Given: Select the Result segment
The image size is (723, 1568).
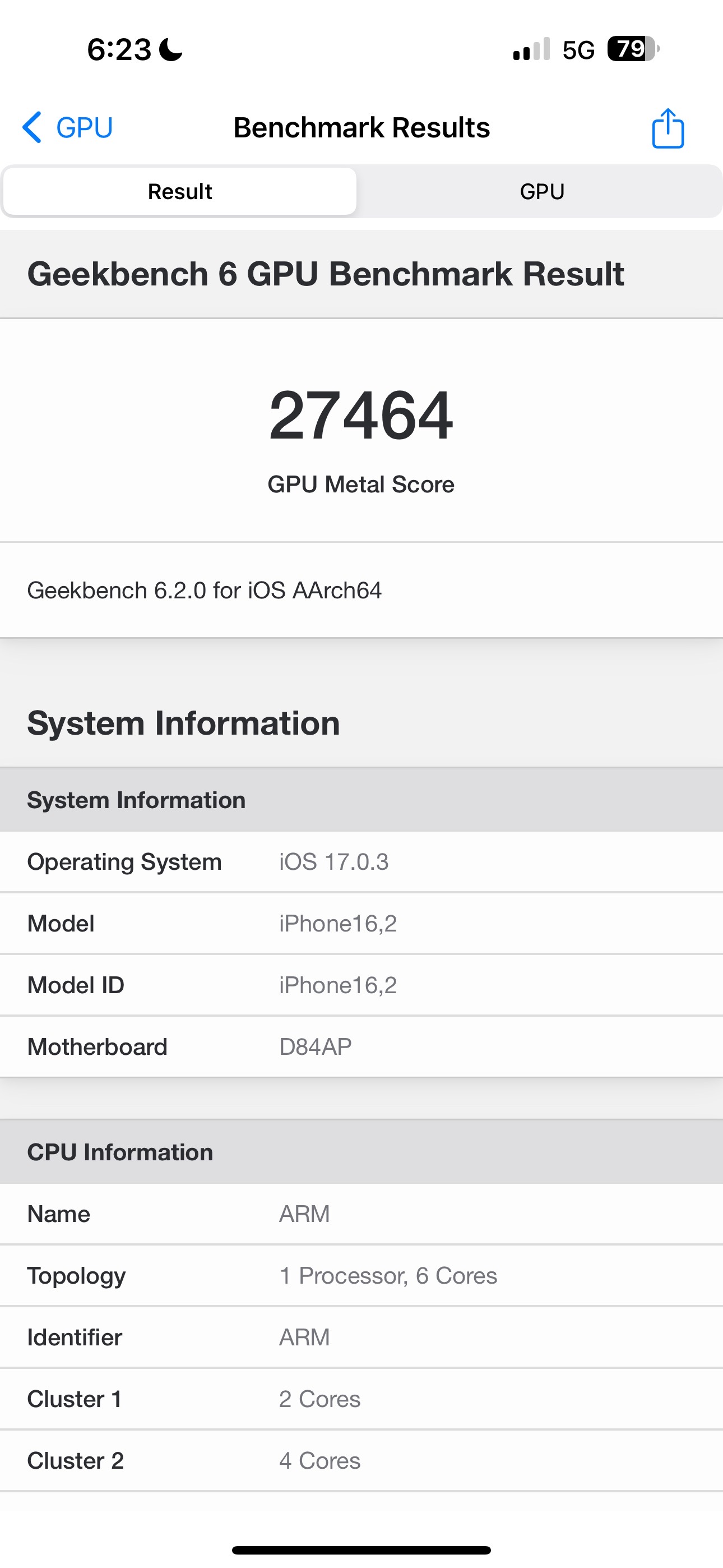Looking at the screenshot, I should click(x=180, y=191).
